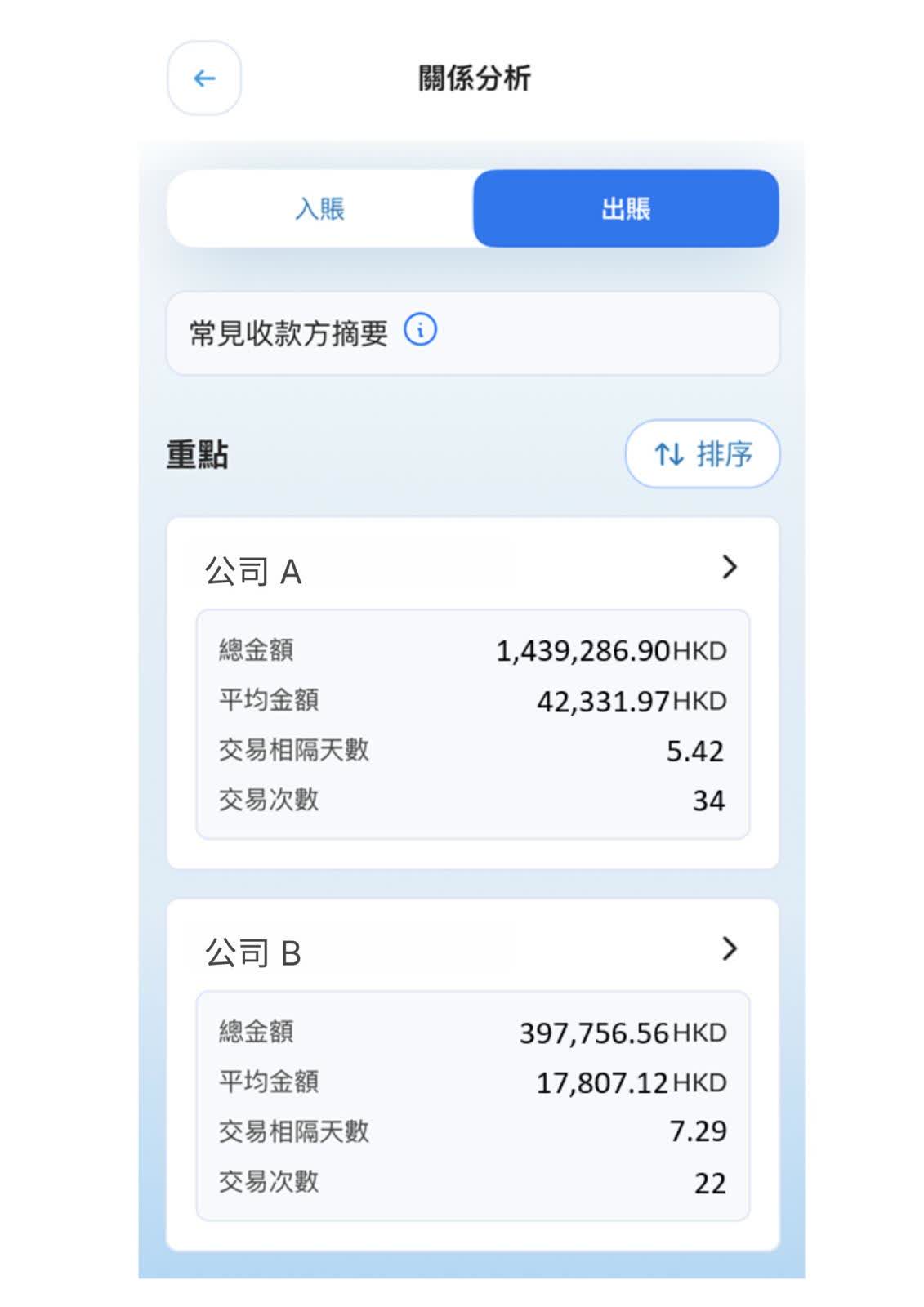Go back with the arrow button
Viewport: 924px width, 1307px height.
pos(203,78)
